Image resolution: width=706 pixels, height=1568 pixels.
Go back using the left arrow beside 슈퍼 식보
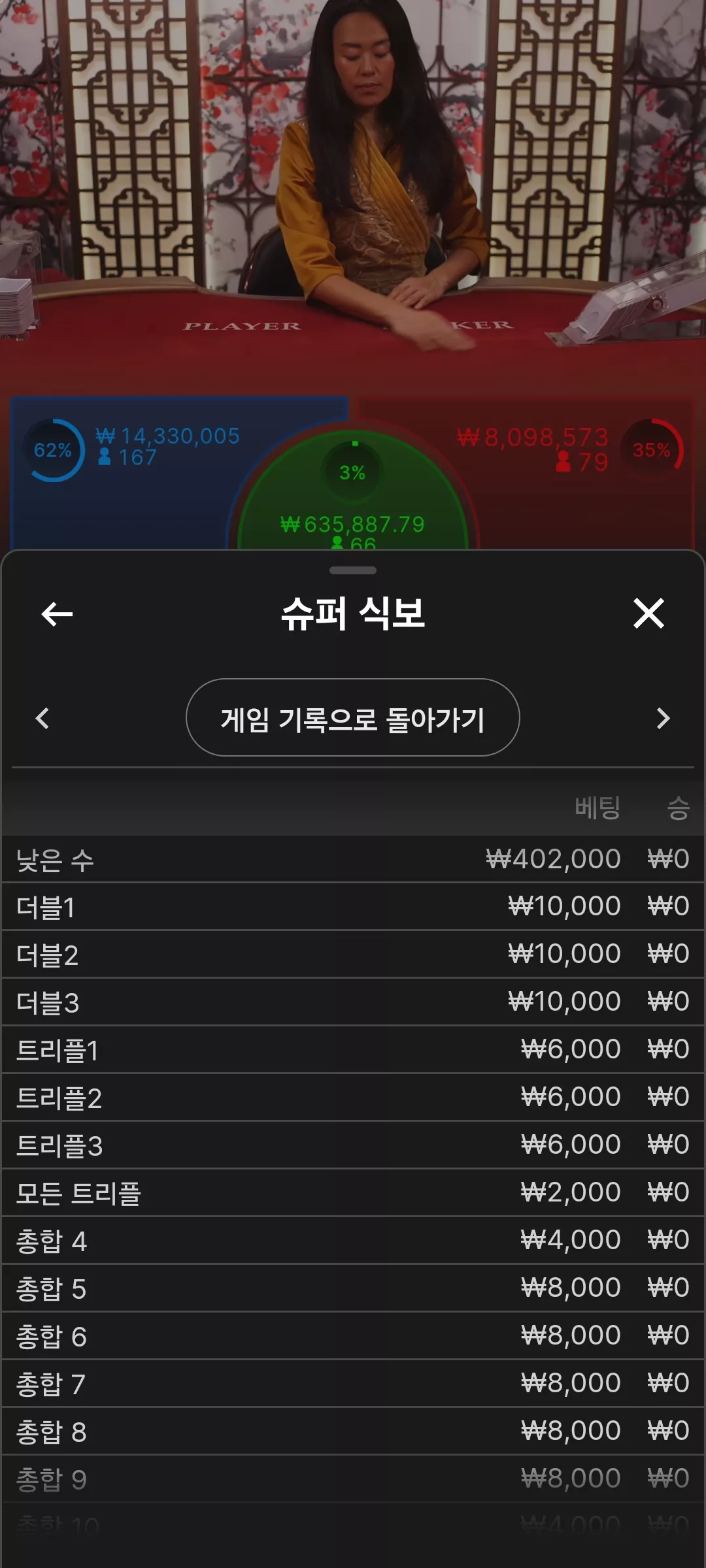point(57,614)
